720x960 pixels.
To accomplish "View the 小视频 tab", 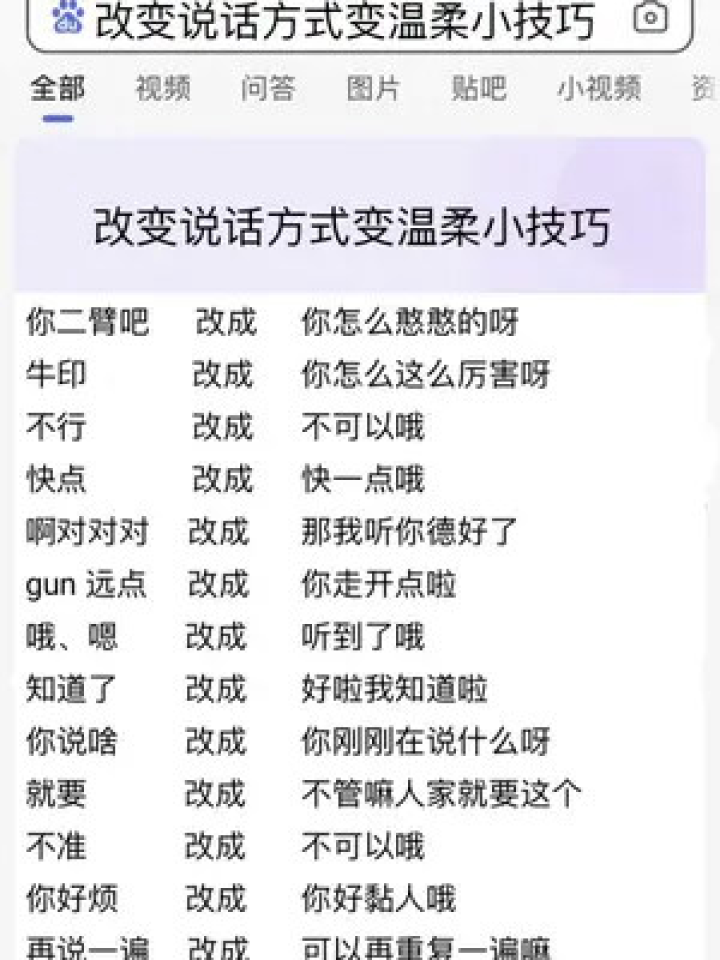I will (x=598, y=89).
